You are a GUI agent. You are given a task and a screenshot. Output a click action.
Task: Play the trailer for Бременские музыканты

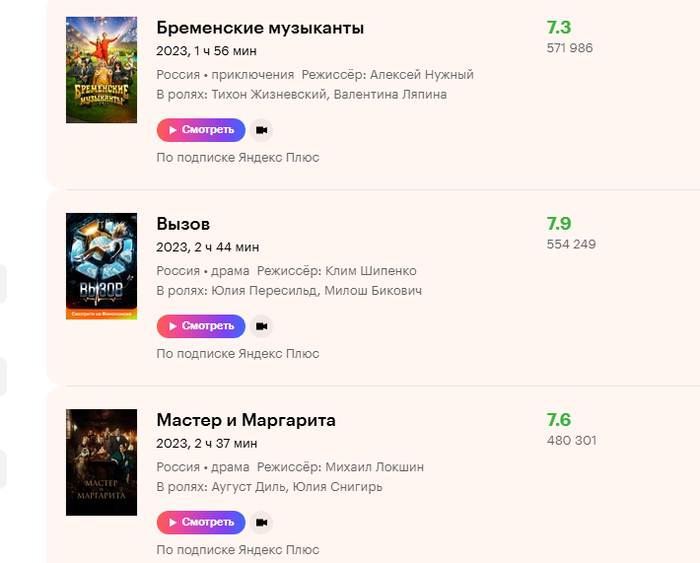(261, 130)
